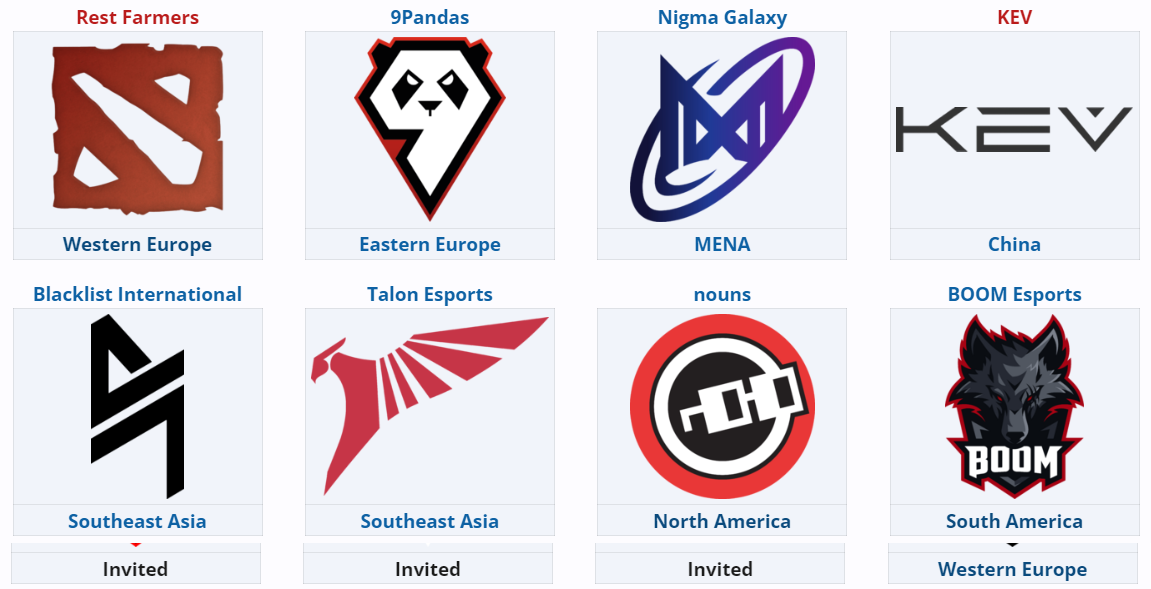Open the Rest Farmers team link
The width and height of the screenshot is (1151, 589).
pos(137,18)
